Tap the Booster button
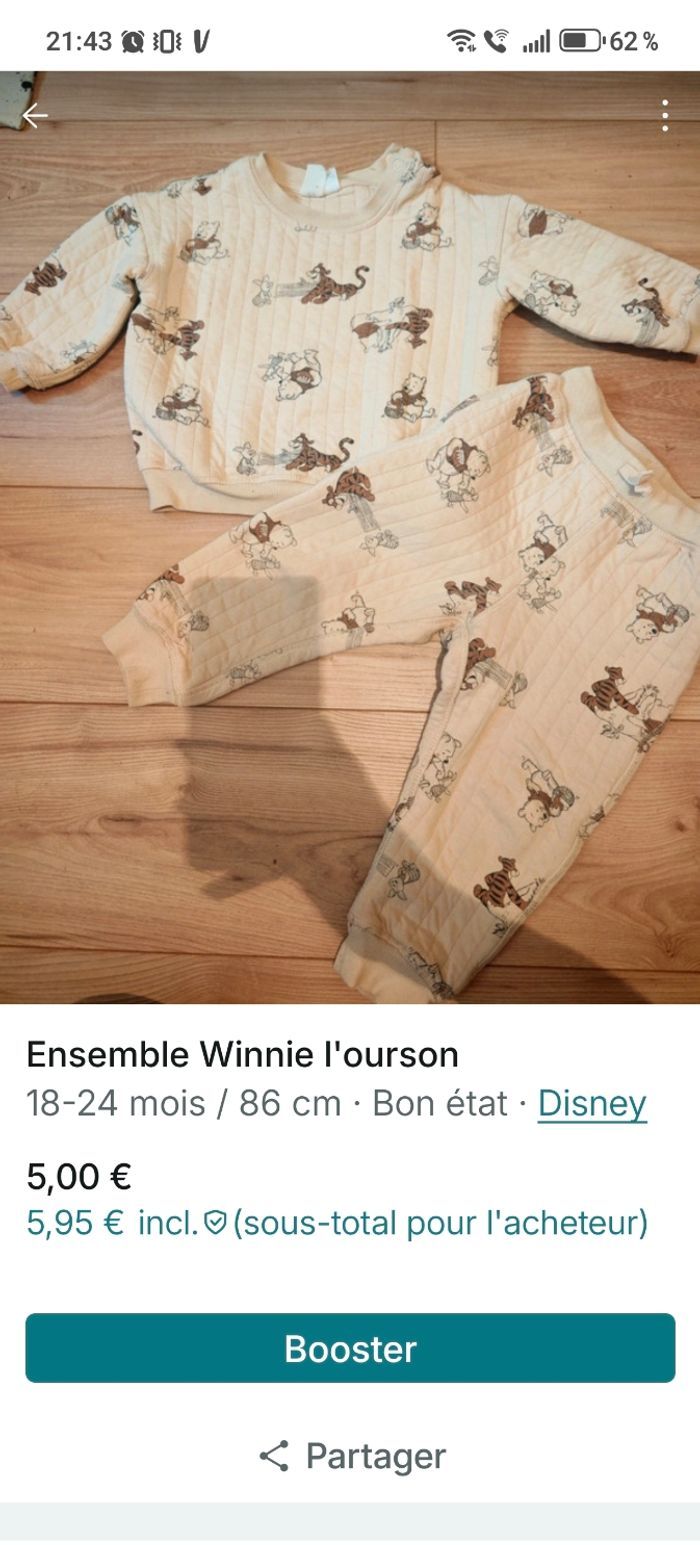 [x=350, y=1348]
